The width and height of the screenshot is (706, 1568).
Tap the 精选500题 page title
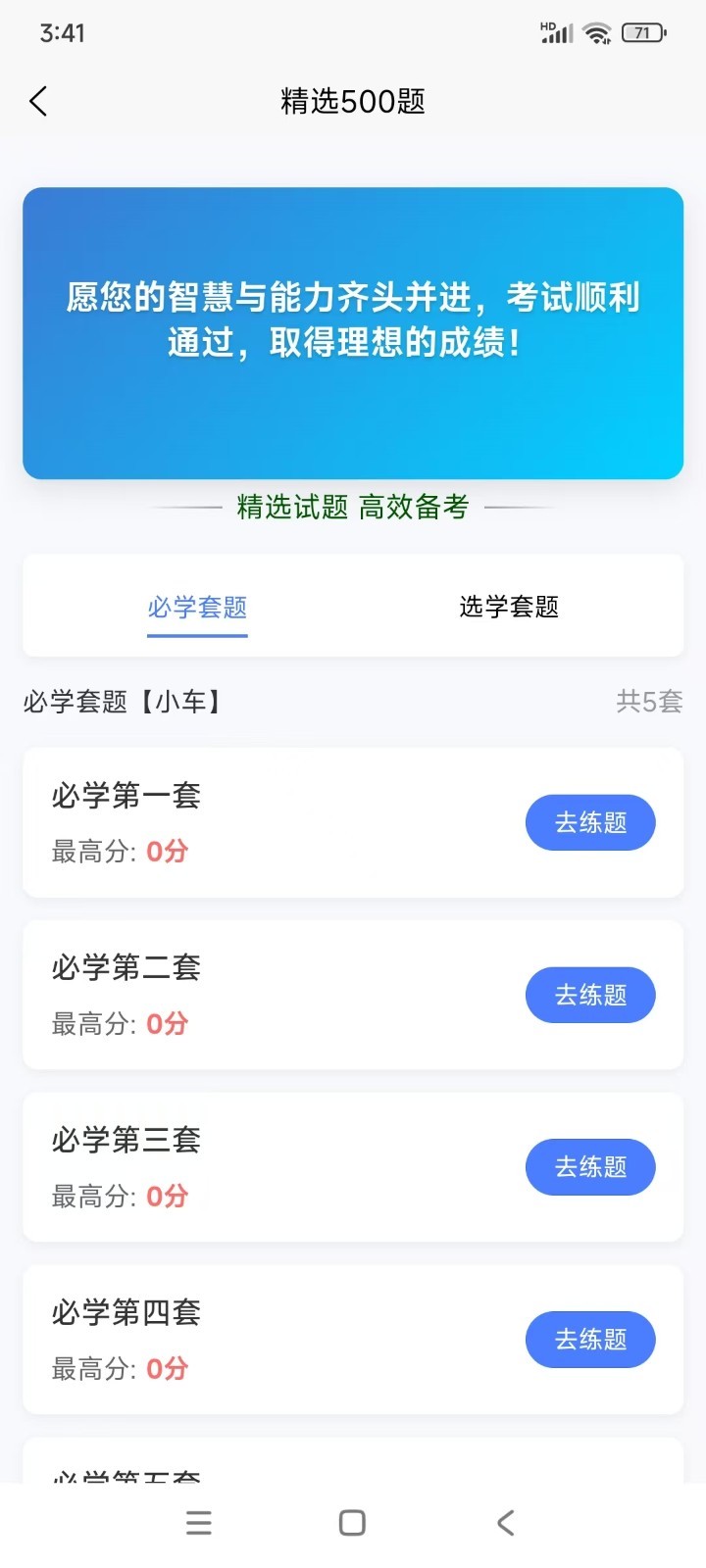(353, 101)
